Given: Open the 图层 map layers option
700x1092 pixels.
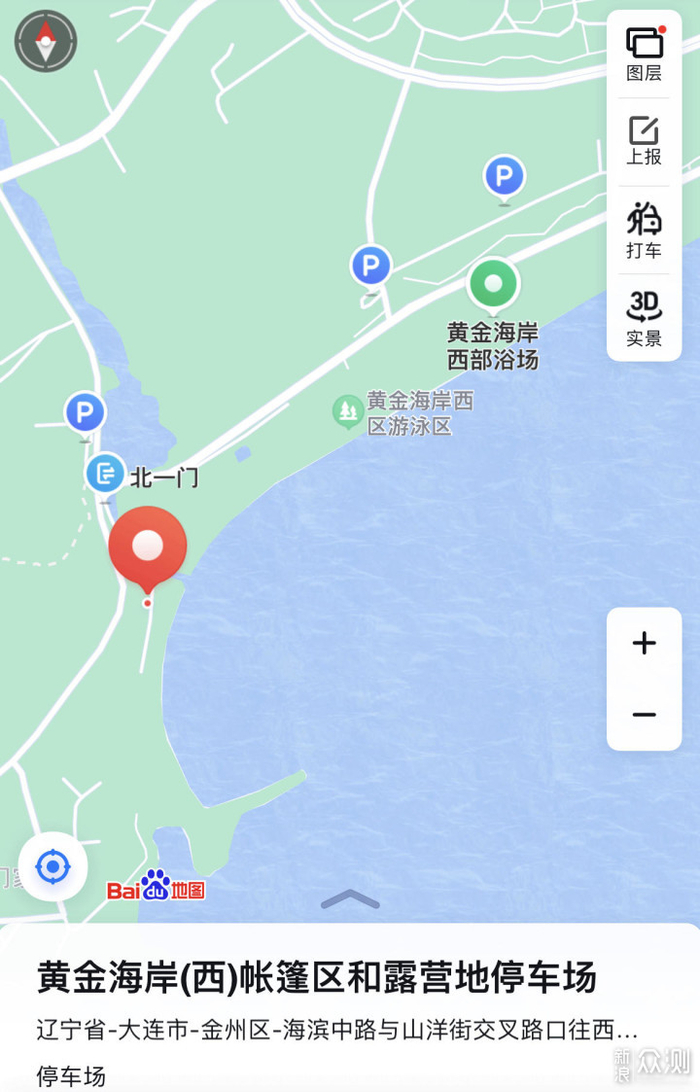Looking at the screenshot, I should 644,54.
